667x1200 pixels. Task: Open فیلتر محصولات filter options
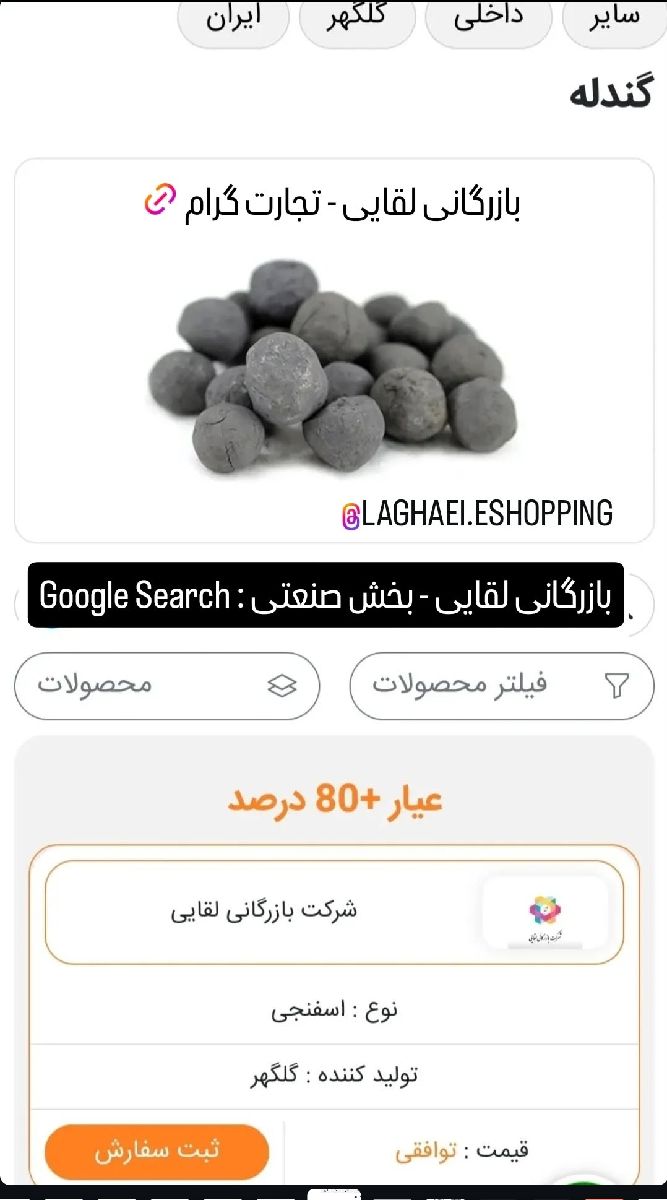coord(501,685)
